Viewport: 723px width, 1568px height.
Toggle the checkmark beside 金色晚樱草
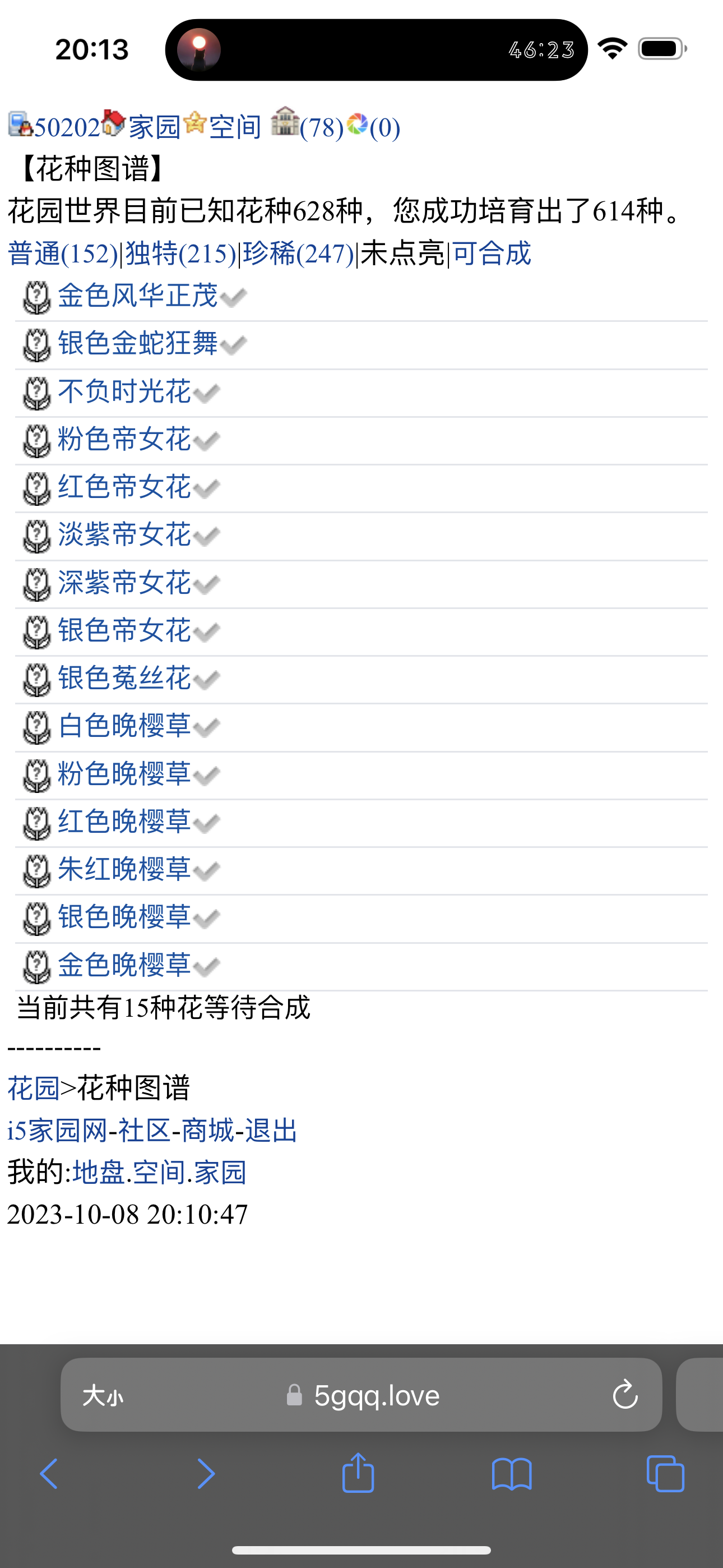tap(207, 967)
